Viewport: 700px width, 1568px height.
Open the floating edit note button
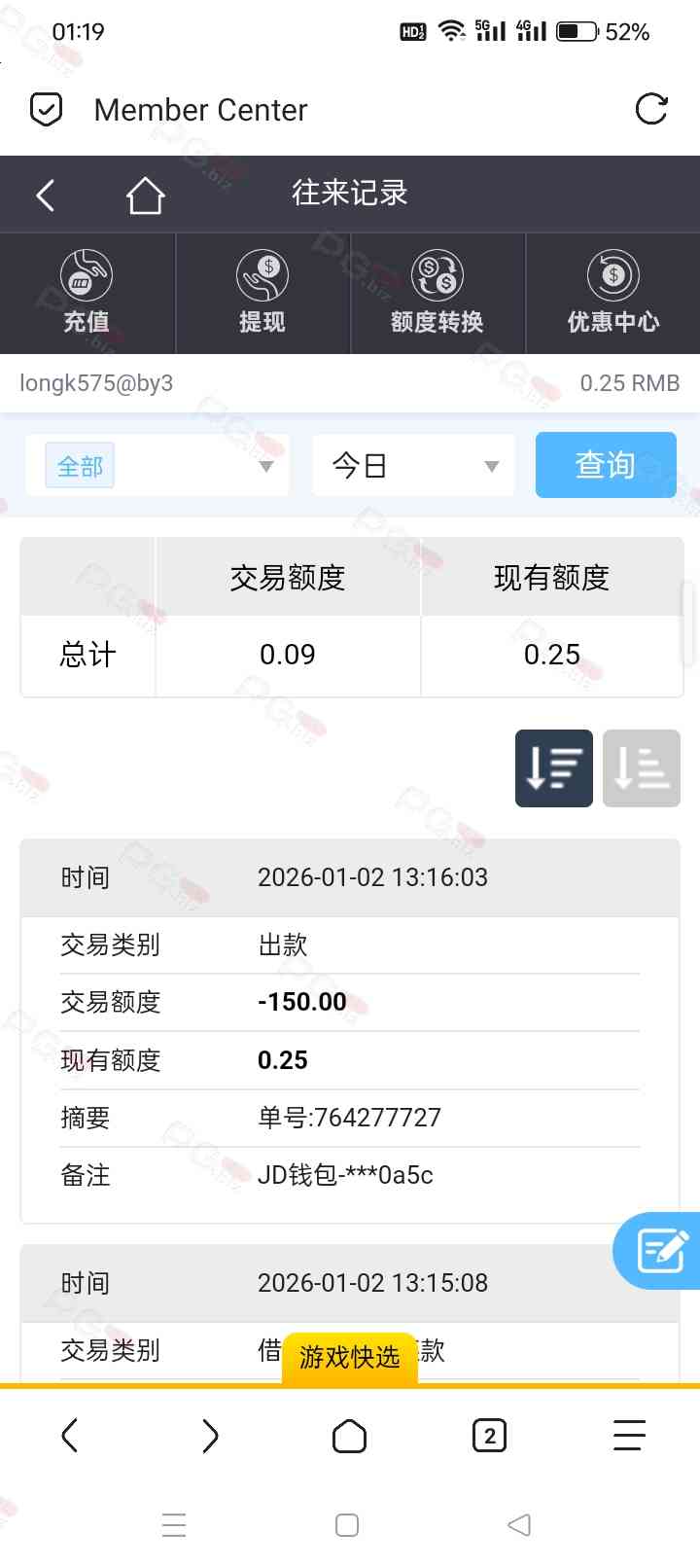point(659,1251)
